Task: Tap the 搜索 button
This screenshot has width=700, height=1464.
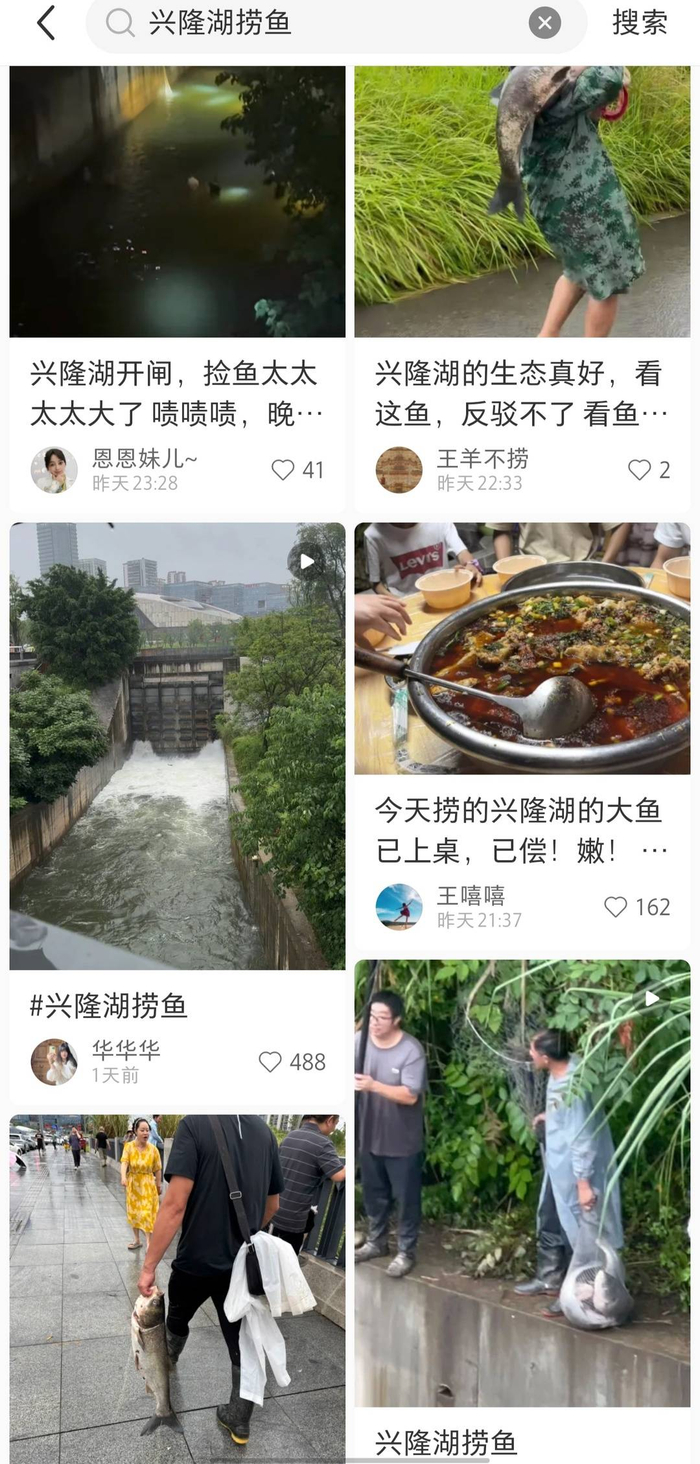Action: tap(640, 23)
